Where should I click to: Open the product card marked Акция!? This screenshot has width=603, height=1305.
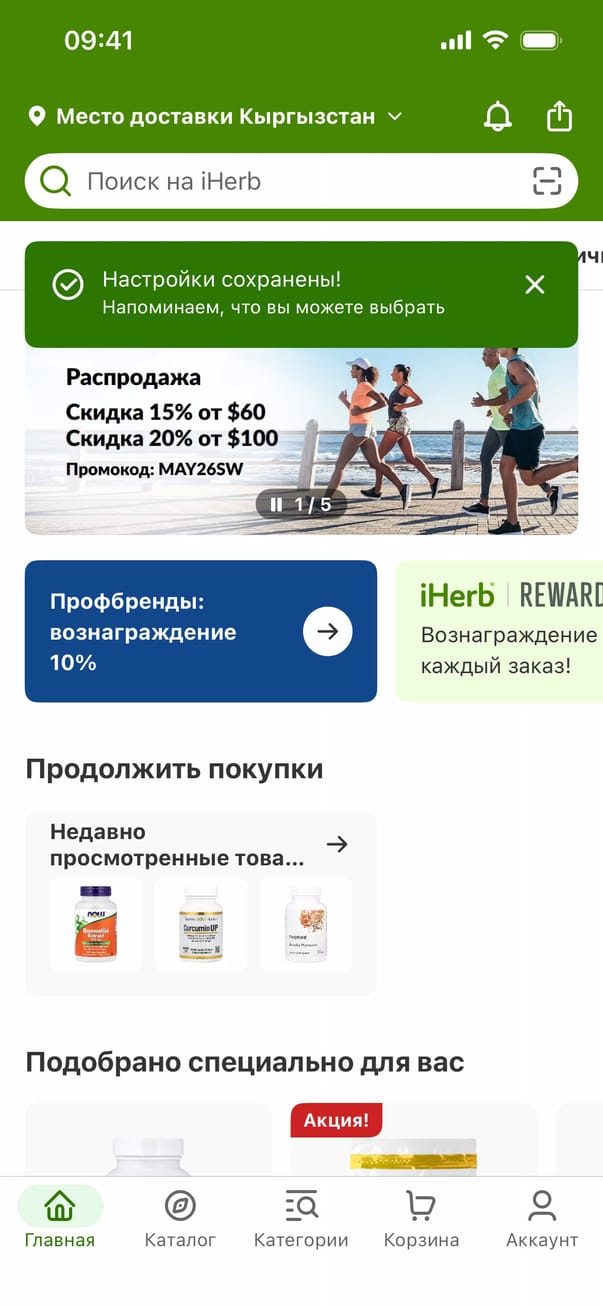tap(414, 1140)
